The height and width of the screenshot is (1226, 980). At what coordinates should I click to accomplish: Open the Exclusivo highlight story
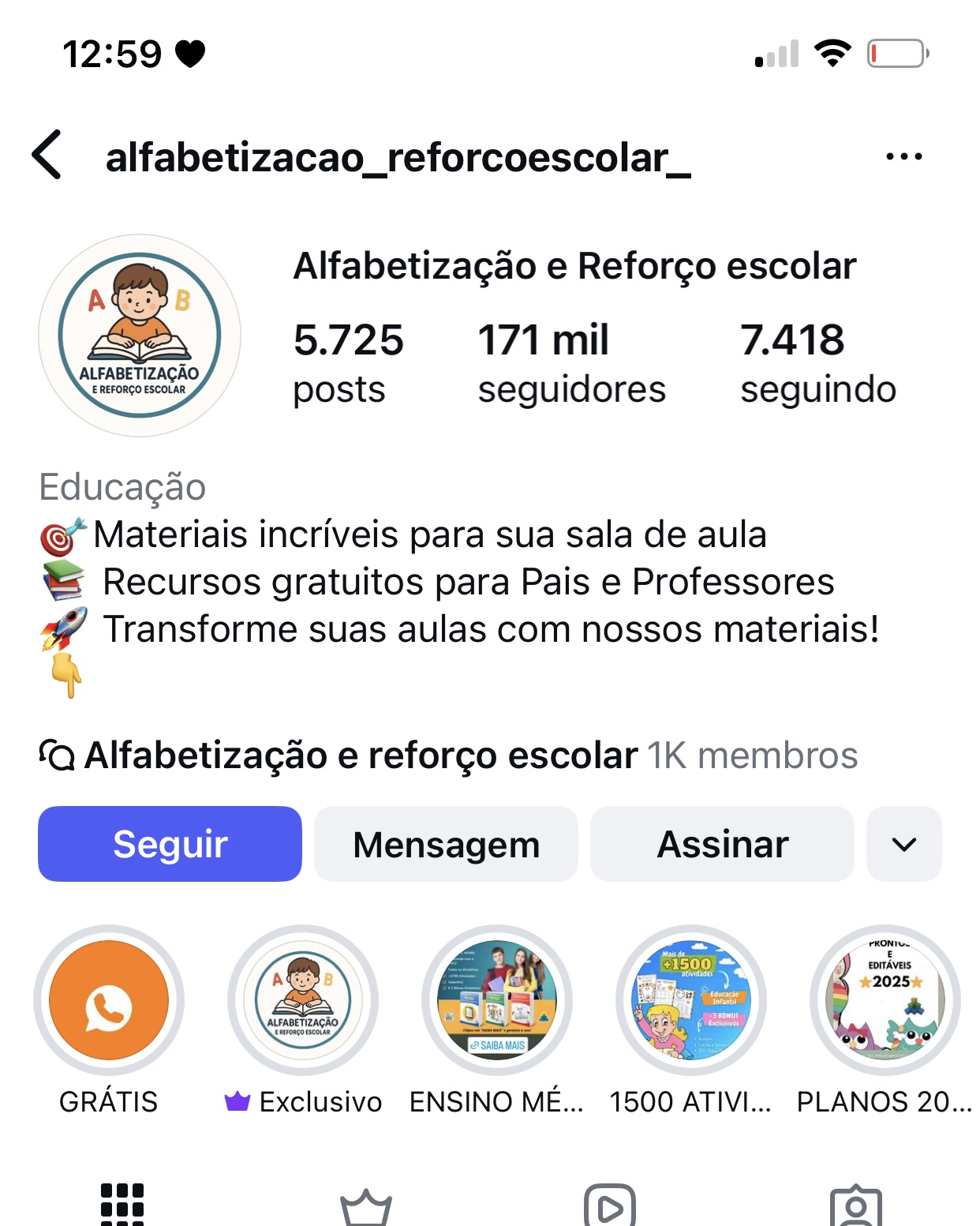coord(301,1000)
